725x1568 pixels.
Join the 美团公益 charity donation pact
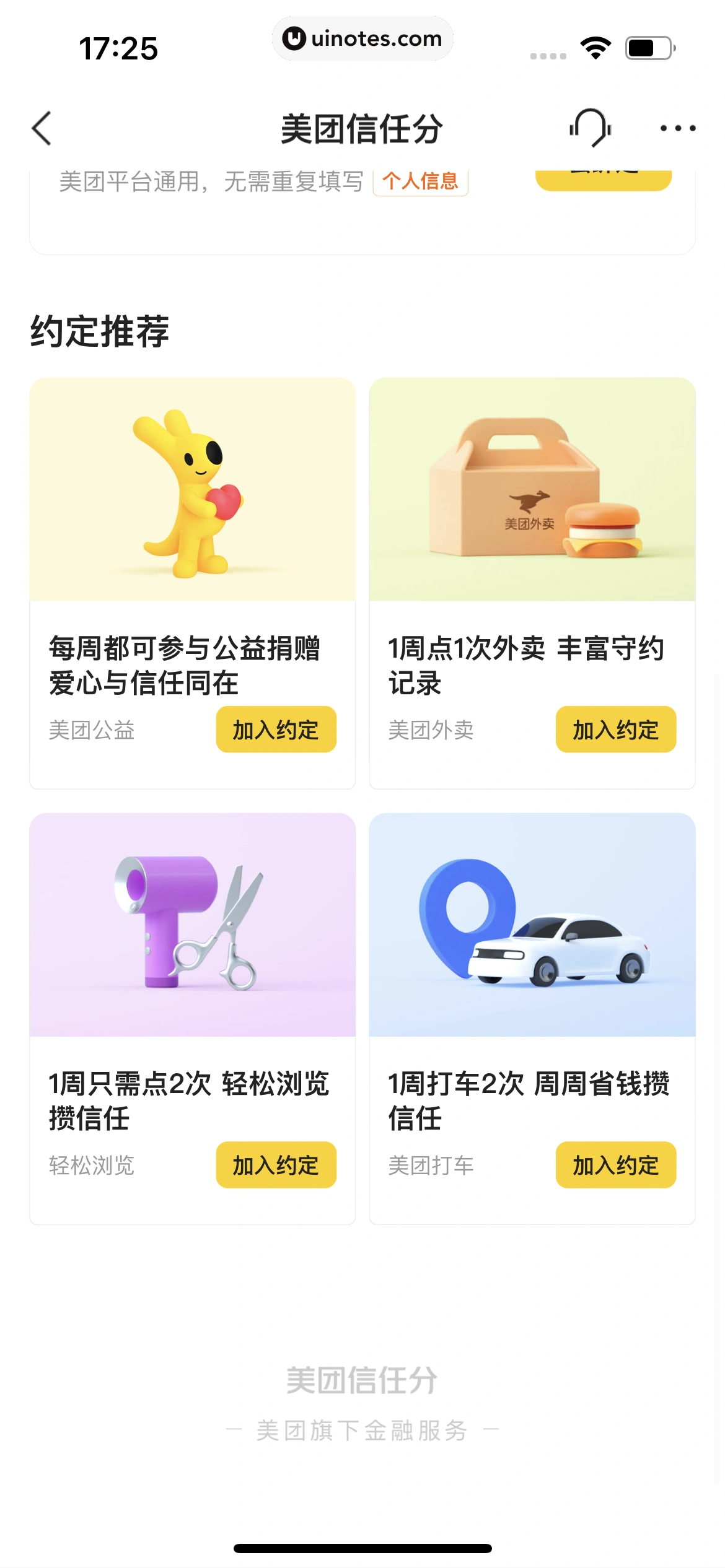pos(275,730)
